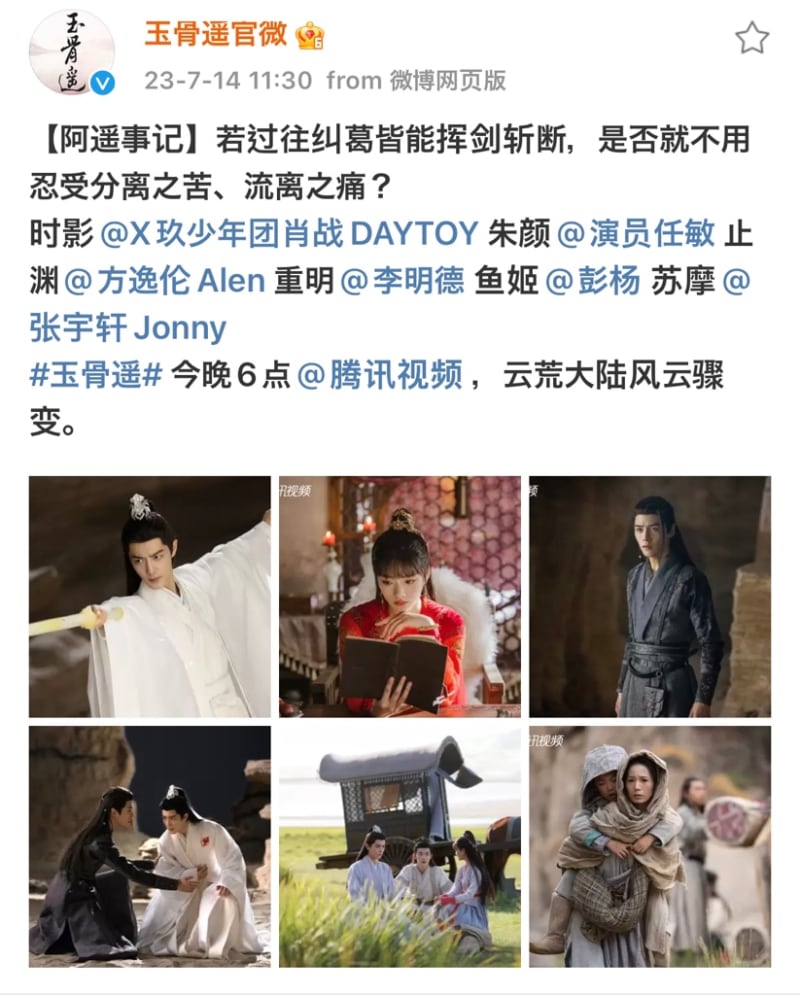The width and height of the screenshot is (800, 995).
Task: Open mention @张宇轩Jonny
Action: coord(128,328)
